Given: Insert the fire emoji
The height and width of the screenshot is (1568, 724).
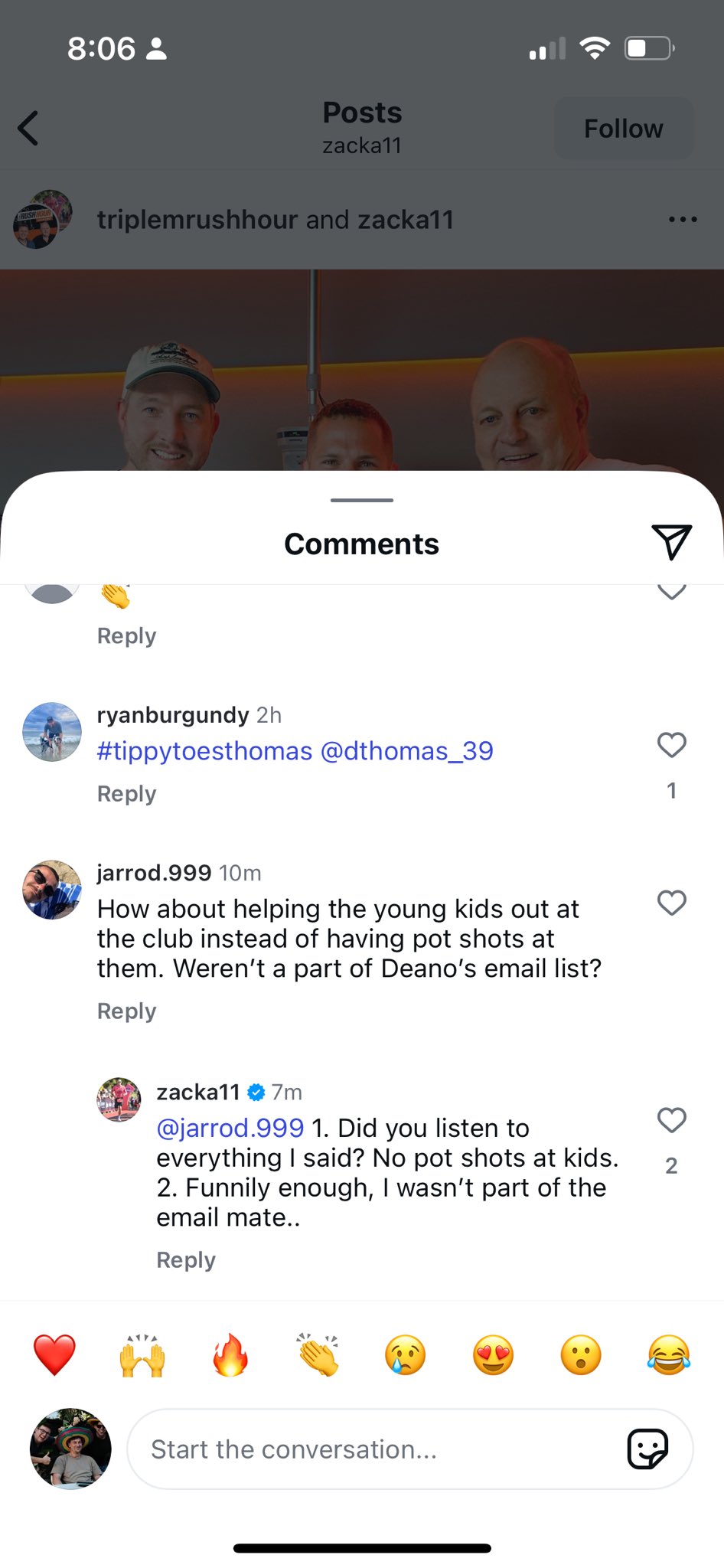Looking at the screenshot, I should pos(230,1354).
